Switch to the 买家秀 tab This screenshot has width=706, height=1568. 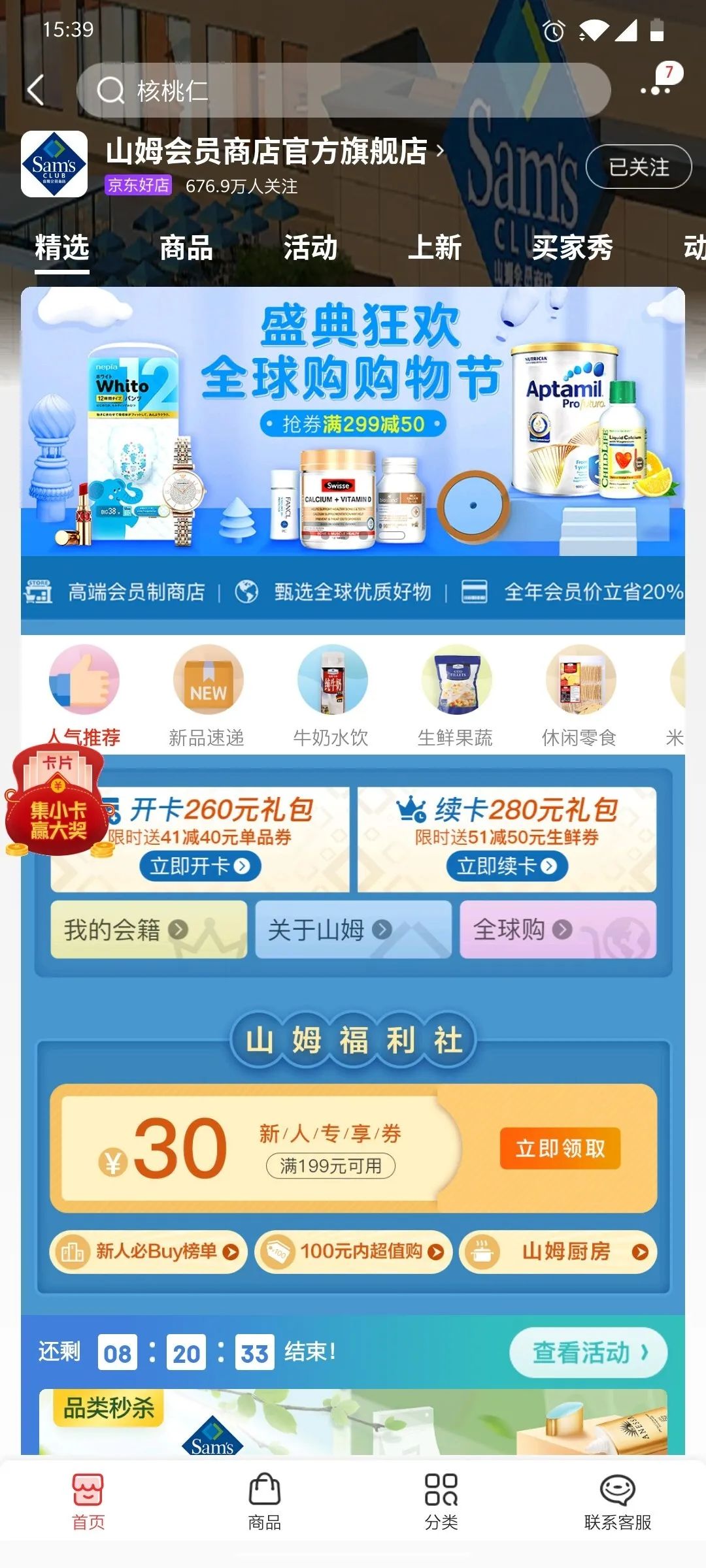572,248
